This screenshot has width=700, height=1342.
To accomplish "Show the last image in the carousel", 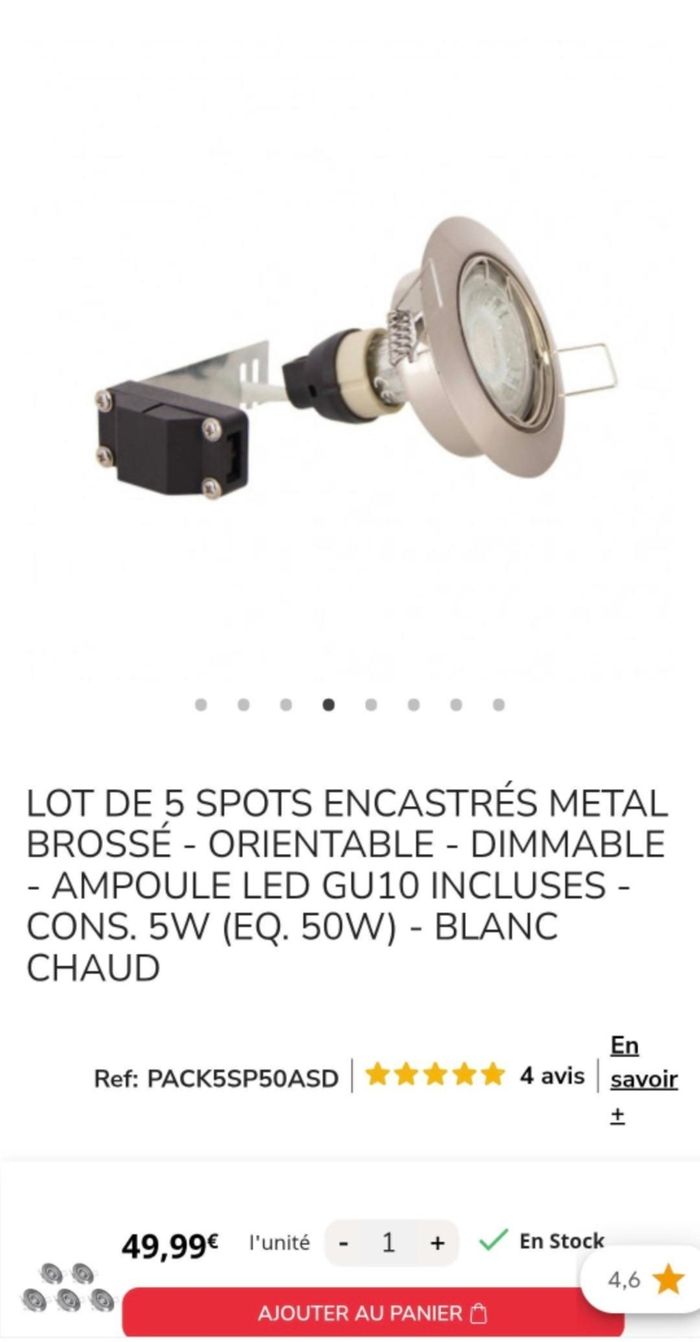I will (x=498, y=705).
